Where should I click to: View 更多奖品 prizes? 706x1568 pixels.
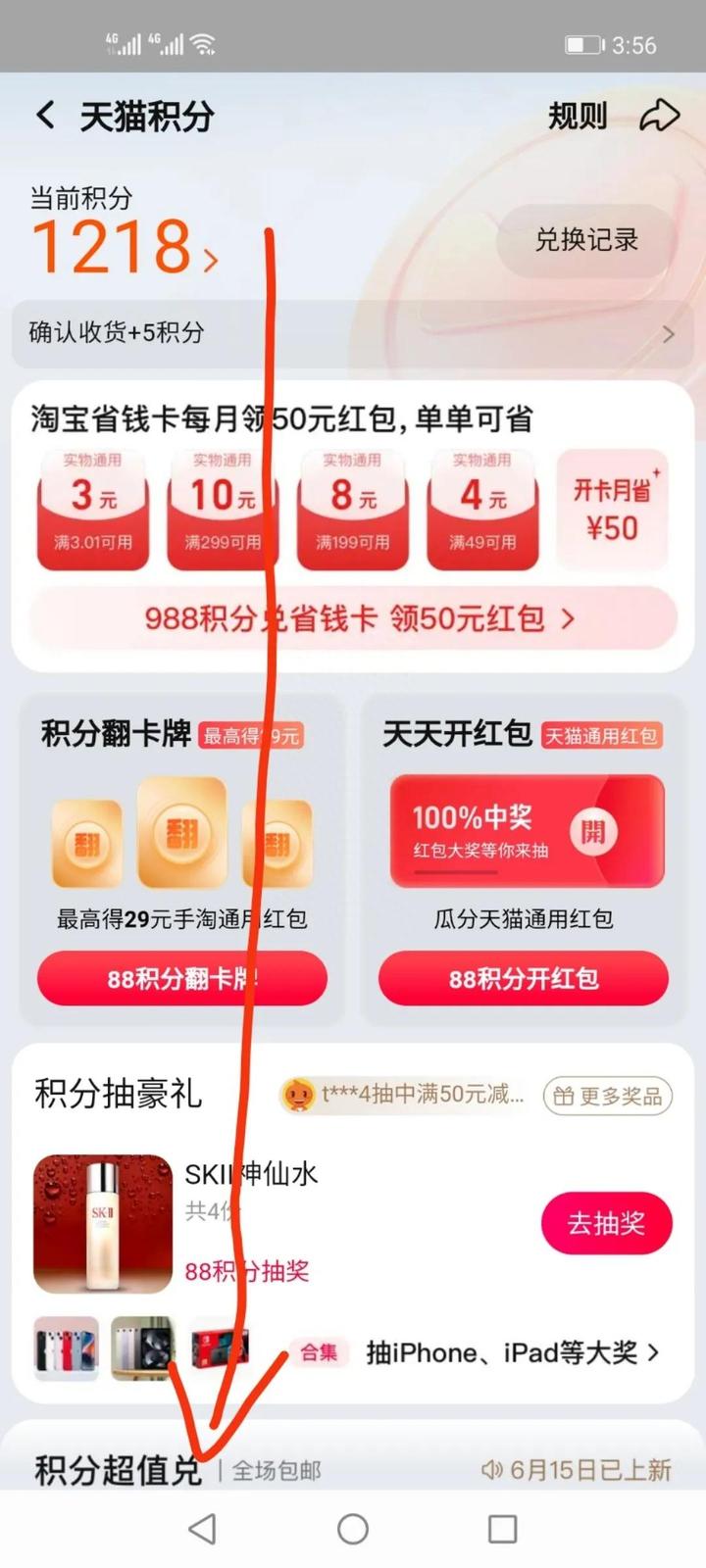click(608, 1096)
